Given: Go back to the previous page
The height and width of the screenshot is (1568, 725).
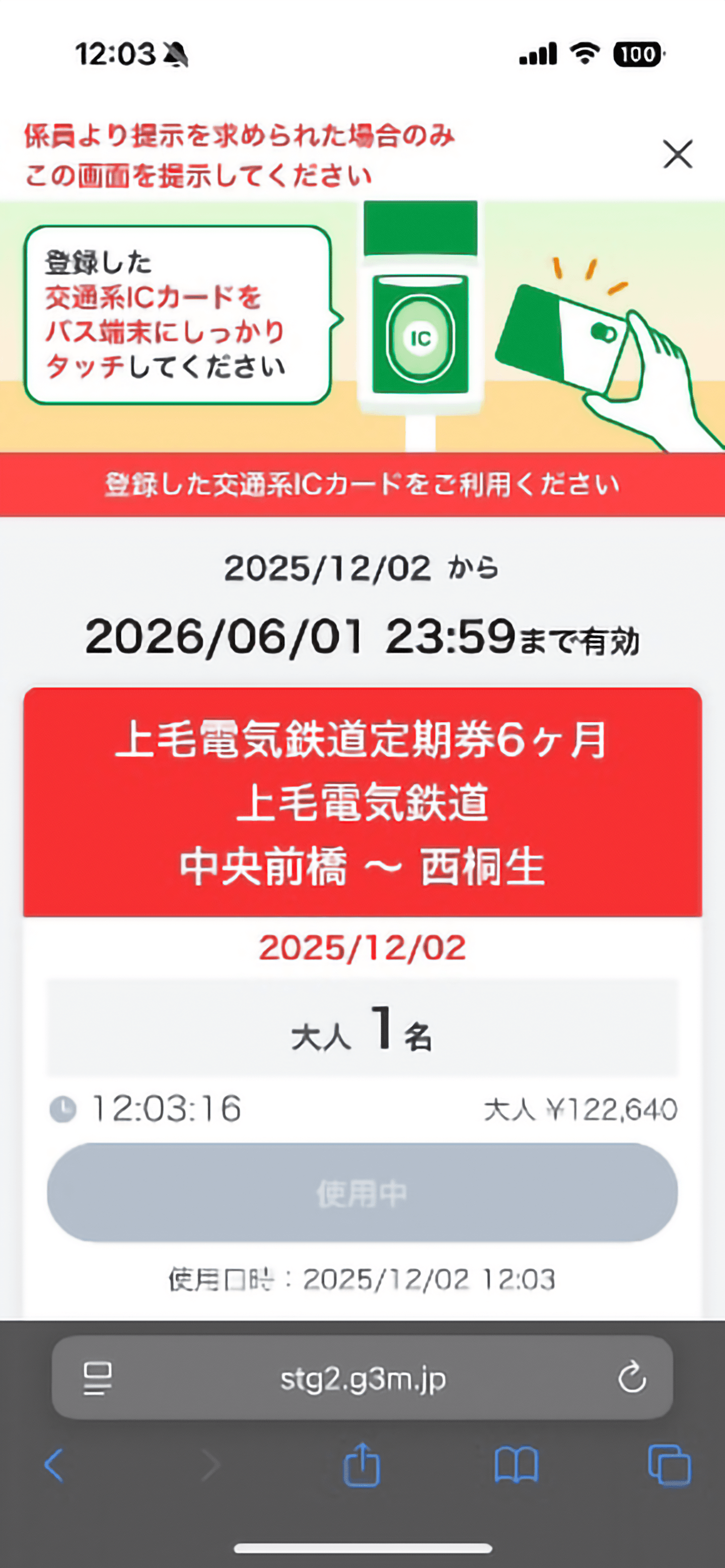Looking at the screenshot, I should [x=54, y=1465].
